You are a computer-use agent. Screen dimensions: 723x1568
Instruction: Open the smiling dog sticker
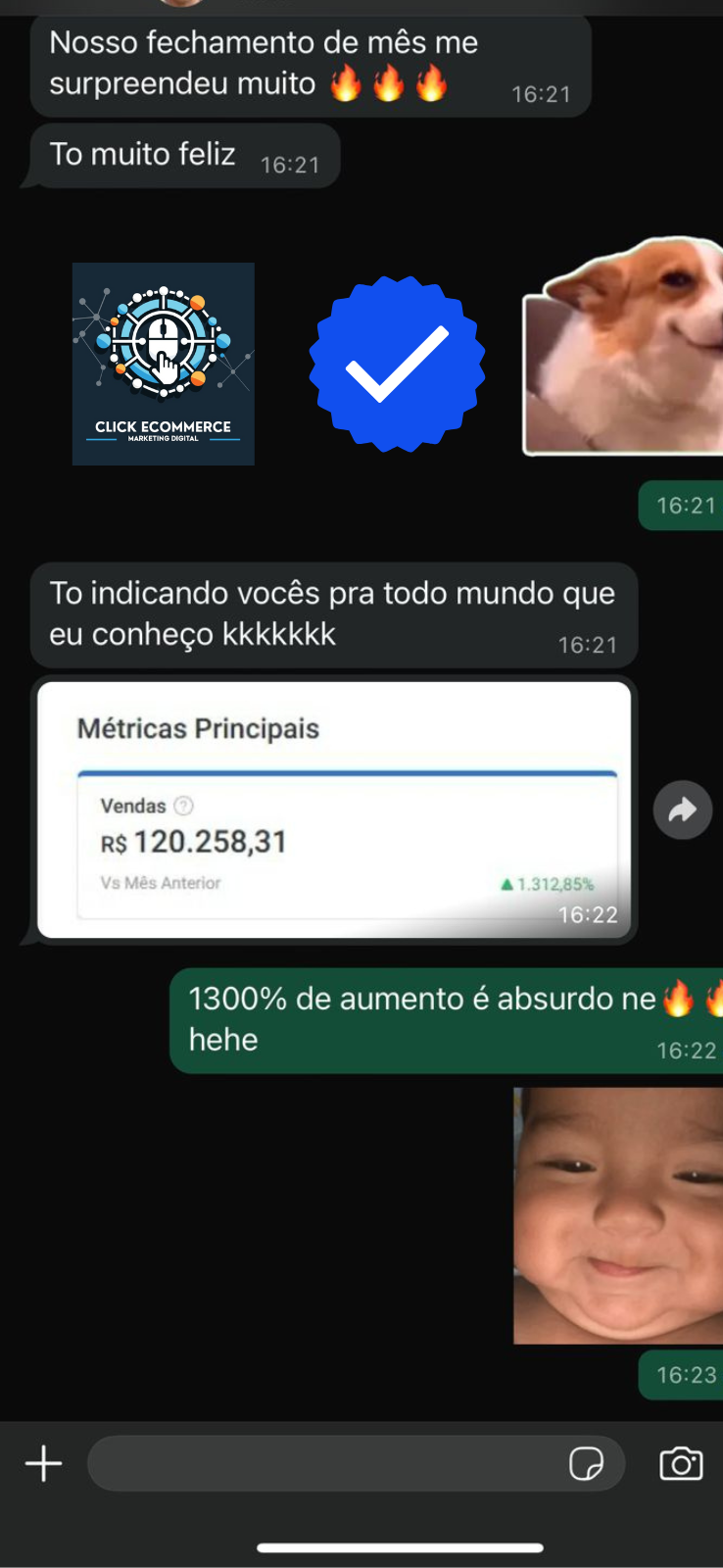pos(623,348)
